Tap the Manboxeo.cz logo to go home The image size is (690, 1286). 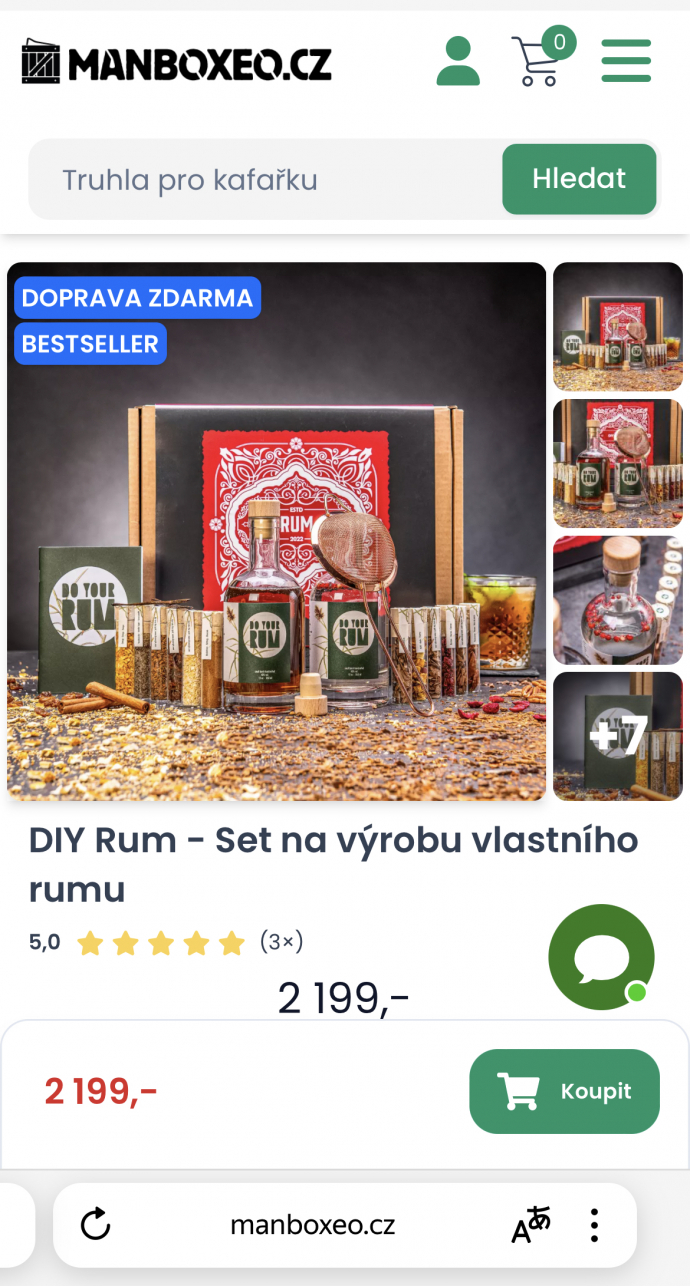(x=176, y=63)
